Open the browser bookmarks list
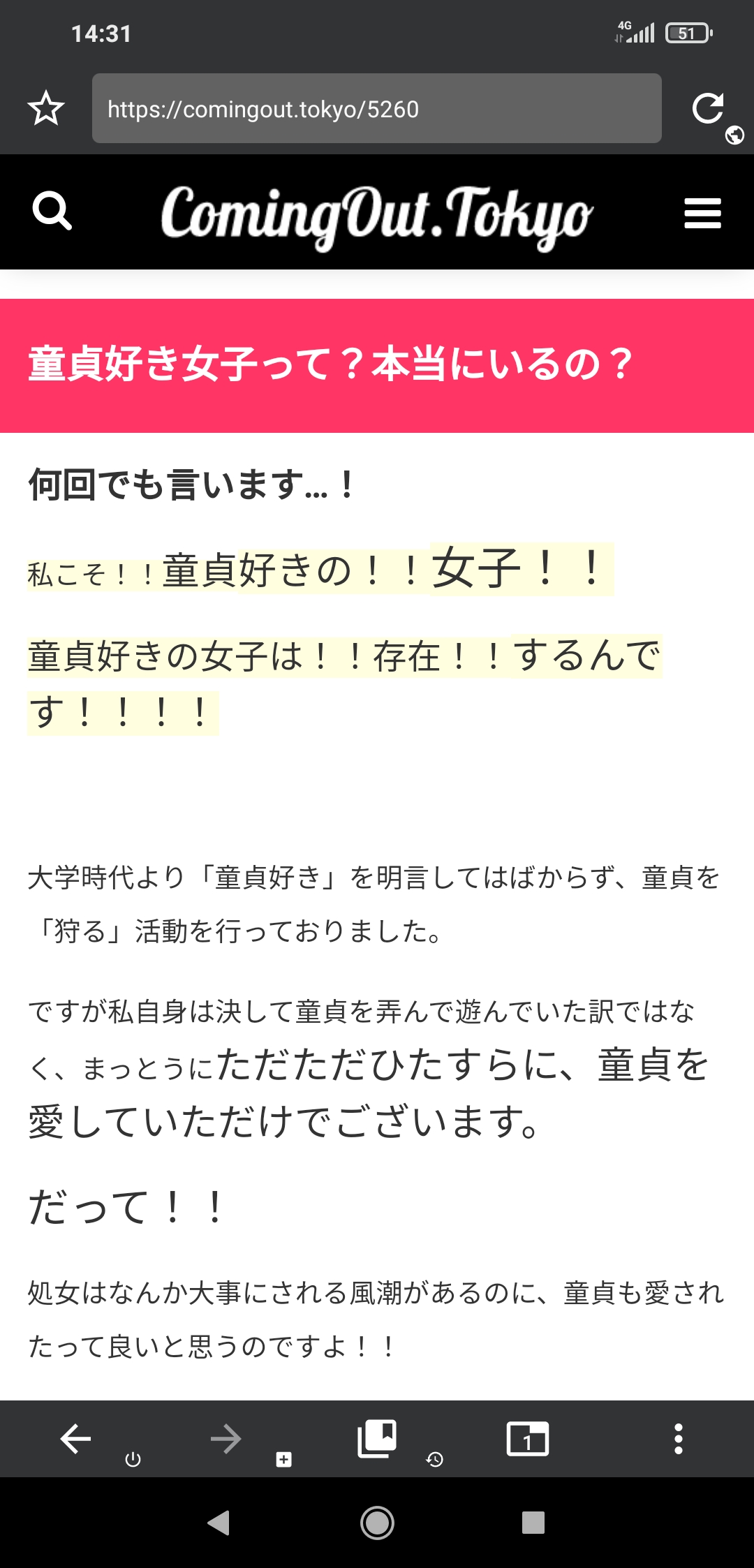Screen dimensions: 754x1568 pos(377,1439)
